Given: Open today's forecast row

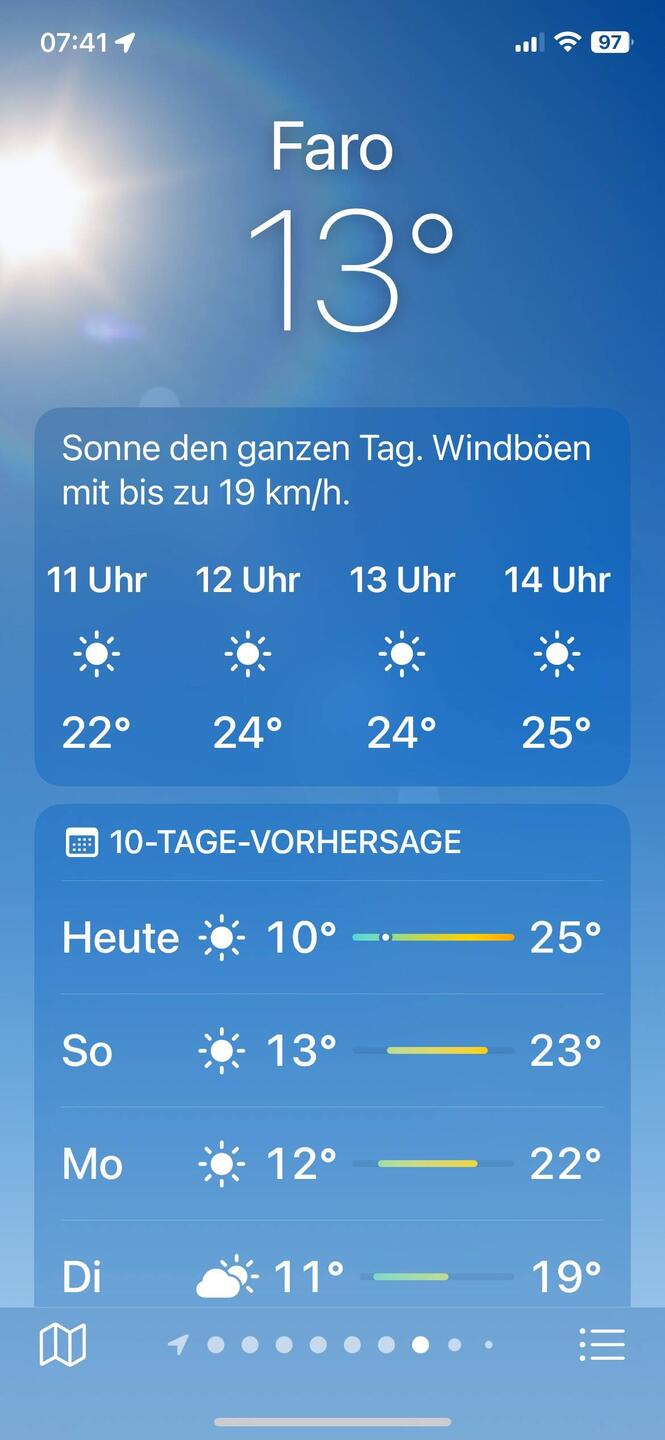Looking at the screenshot, I should 332,938.
